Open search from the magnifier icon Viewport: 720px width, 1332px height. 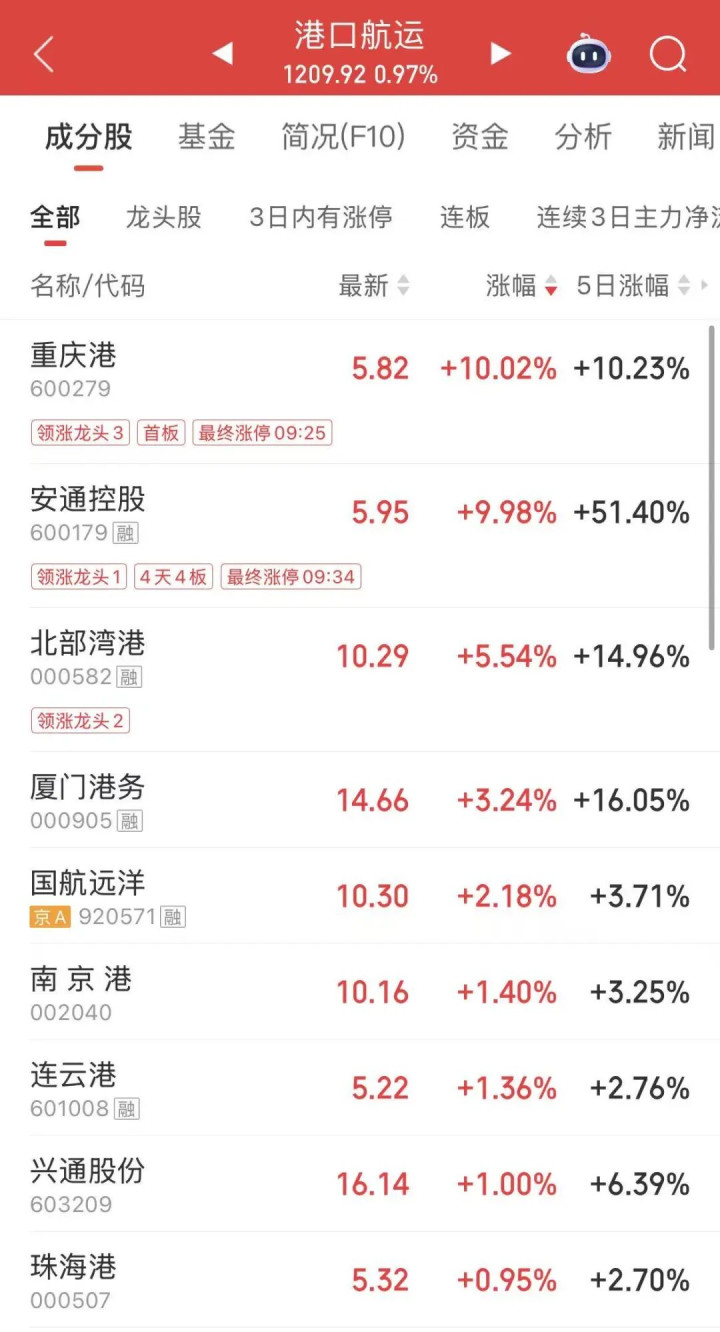click(x=667, y=54)
